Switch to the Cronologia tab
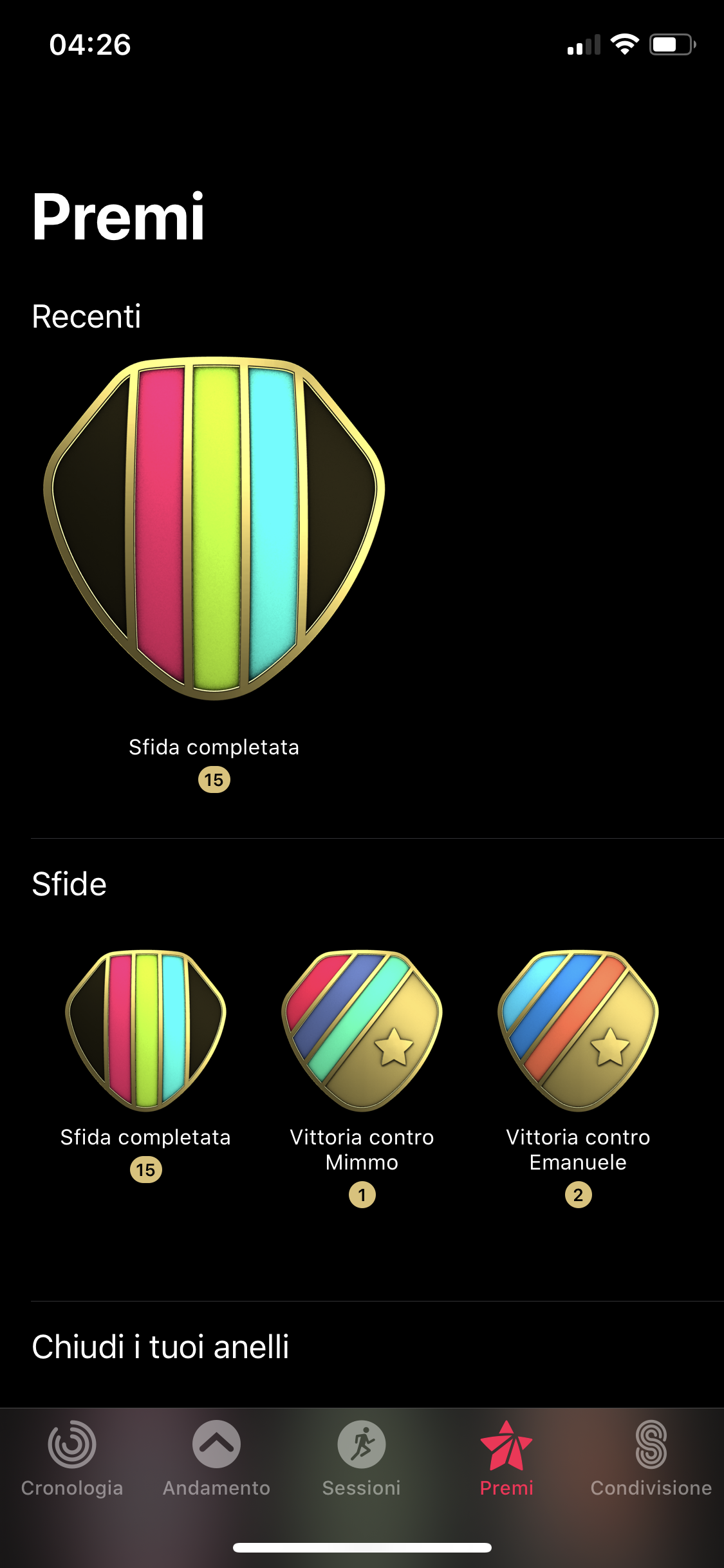This screenshot has width=724, height=1568. 72,1459
